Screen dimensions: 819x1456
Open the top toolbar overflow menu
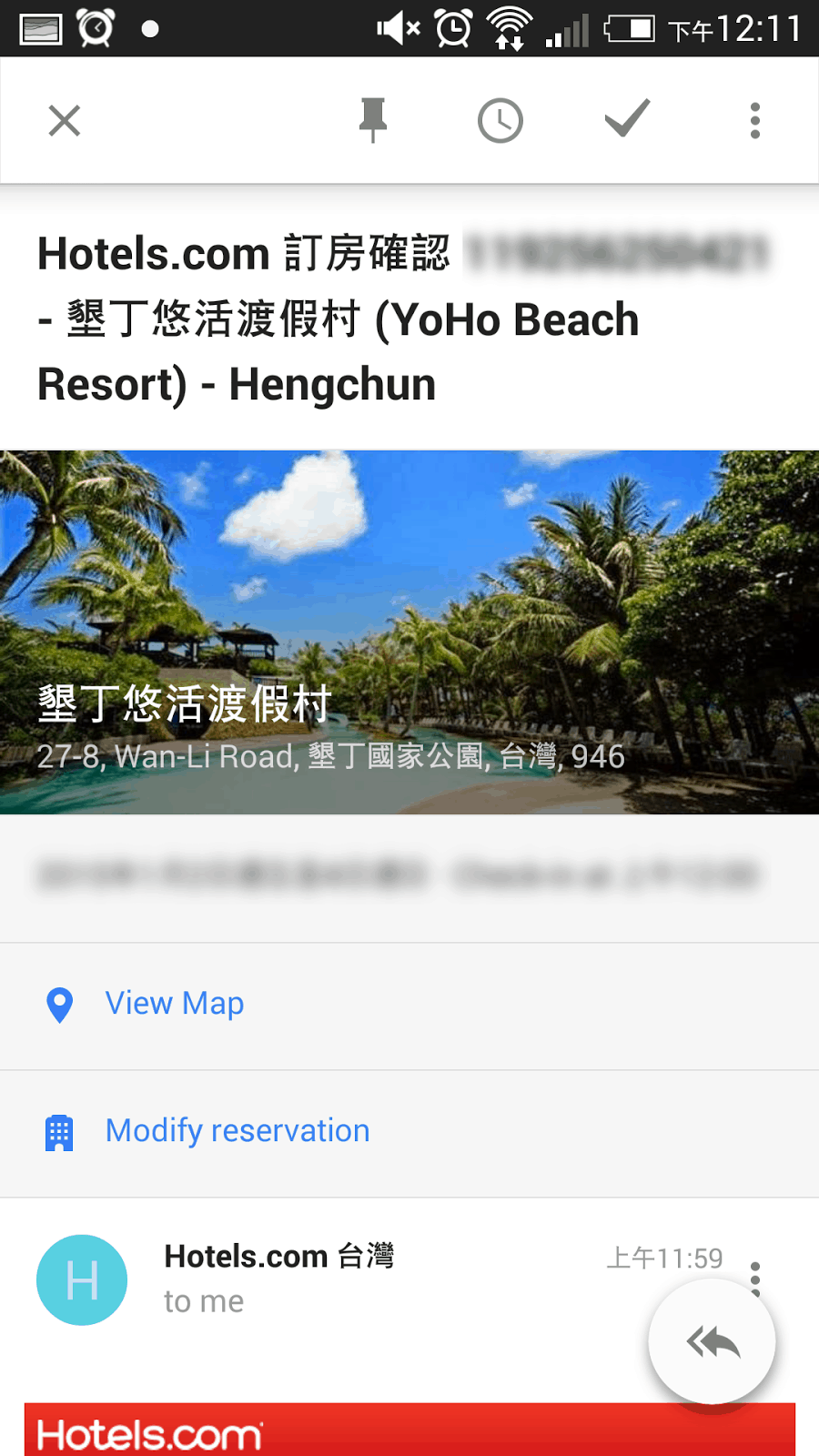[x=754, y=120]
